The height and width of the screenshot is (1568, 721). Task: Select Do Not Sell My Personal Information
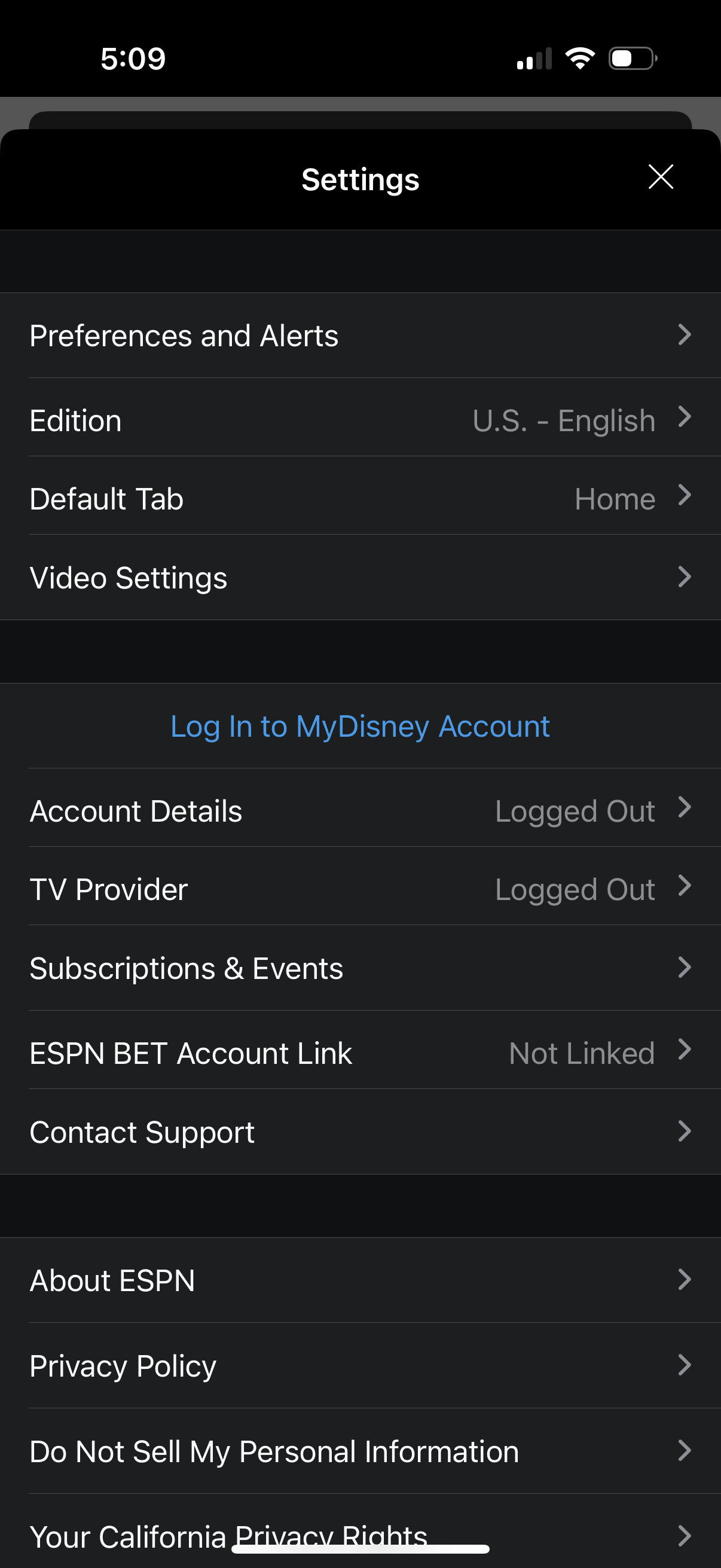360,1451
